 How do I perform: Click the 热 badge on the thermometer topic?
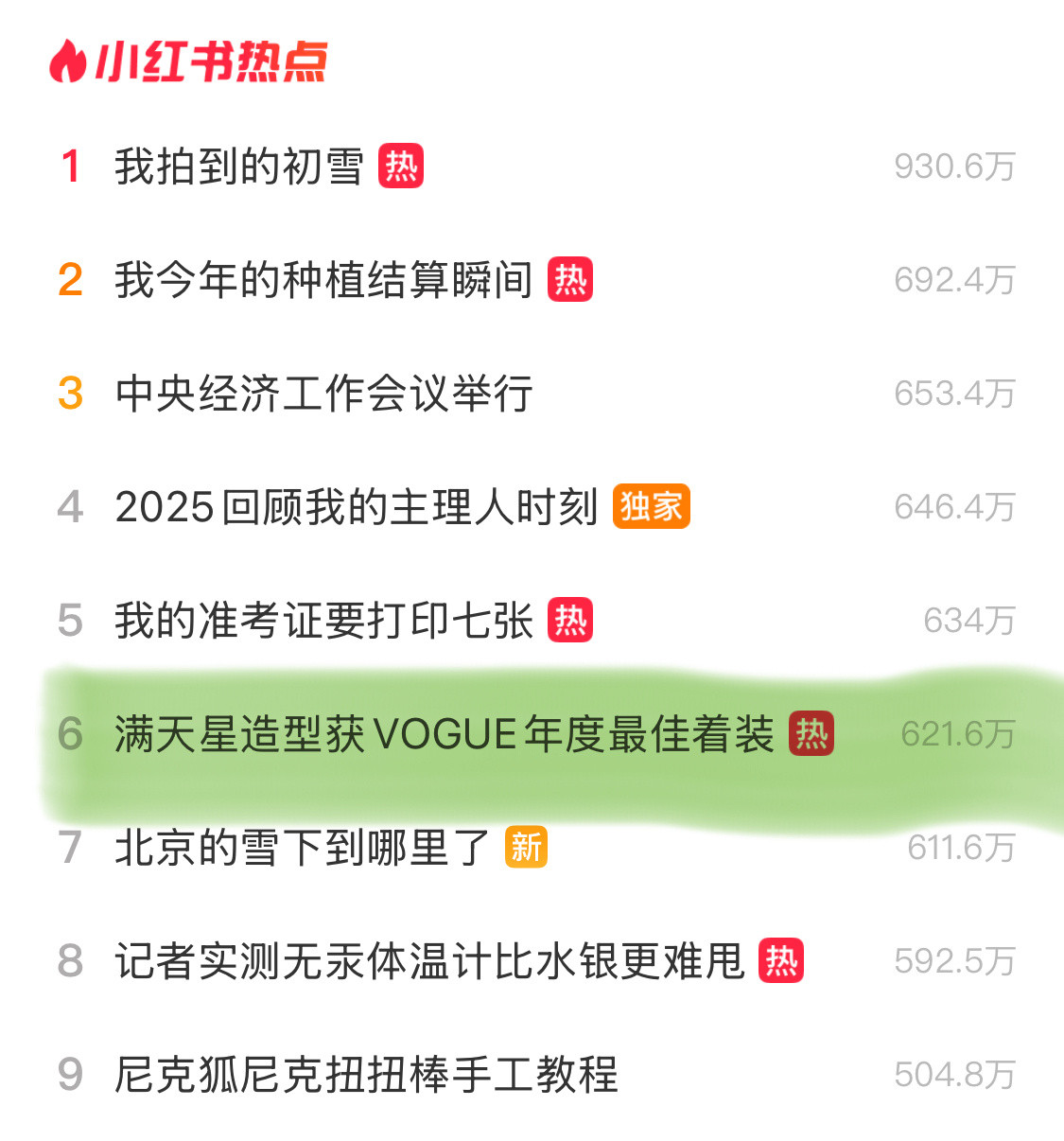click(783, 961)
